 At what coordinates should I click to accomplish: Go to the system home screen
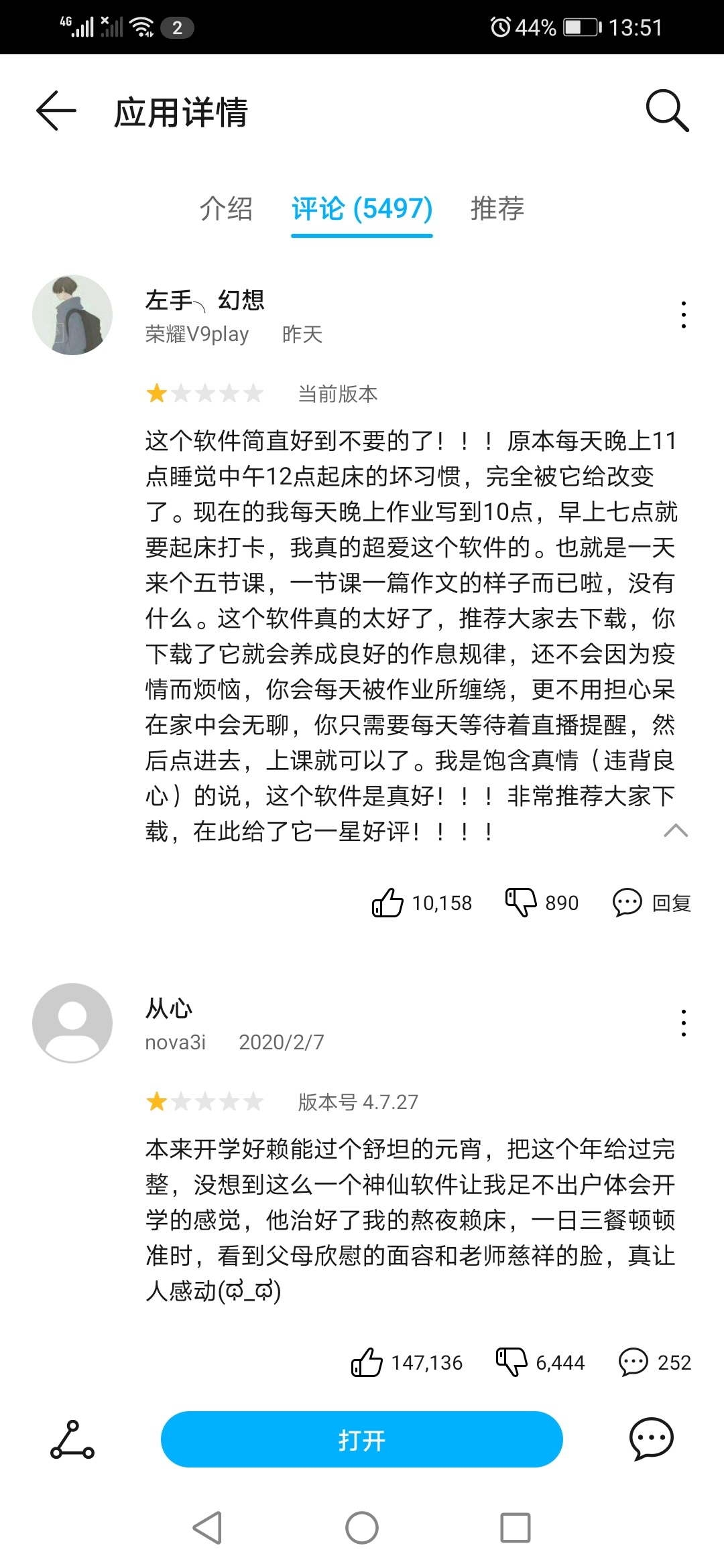362,1528
